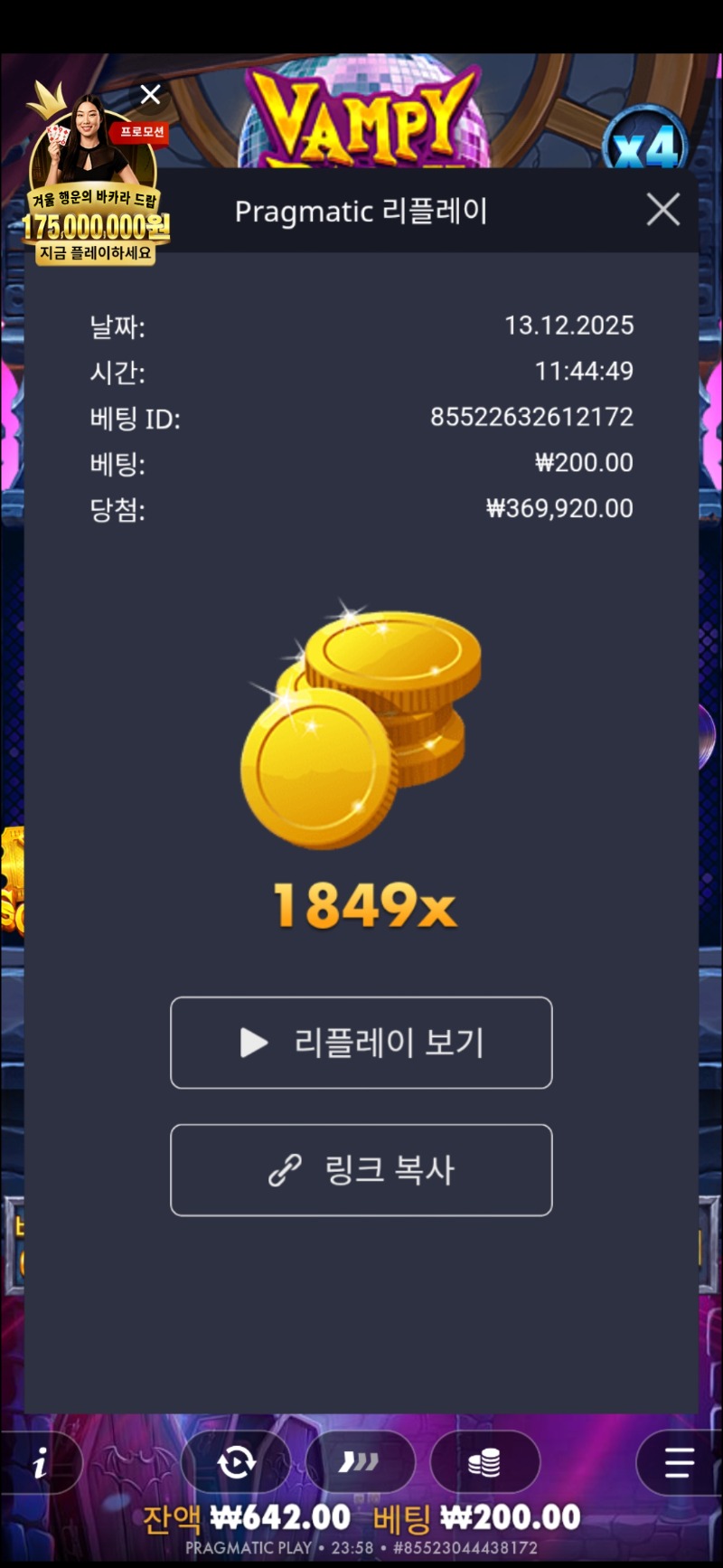Close the Pragmatic 리플레이 dialog
The height and width of the screenshot is (1568, 723).
click(662, 210)
